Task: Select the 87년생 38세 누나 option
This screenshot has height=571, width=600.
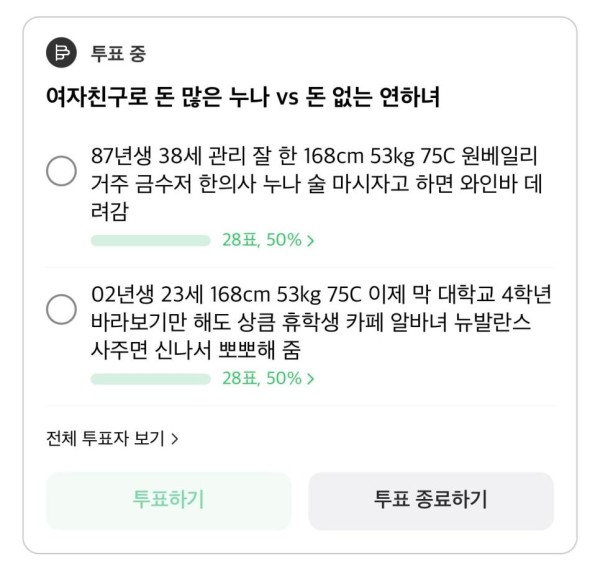Action: [61, 172]
